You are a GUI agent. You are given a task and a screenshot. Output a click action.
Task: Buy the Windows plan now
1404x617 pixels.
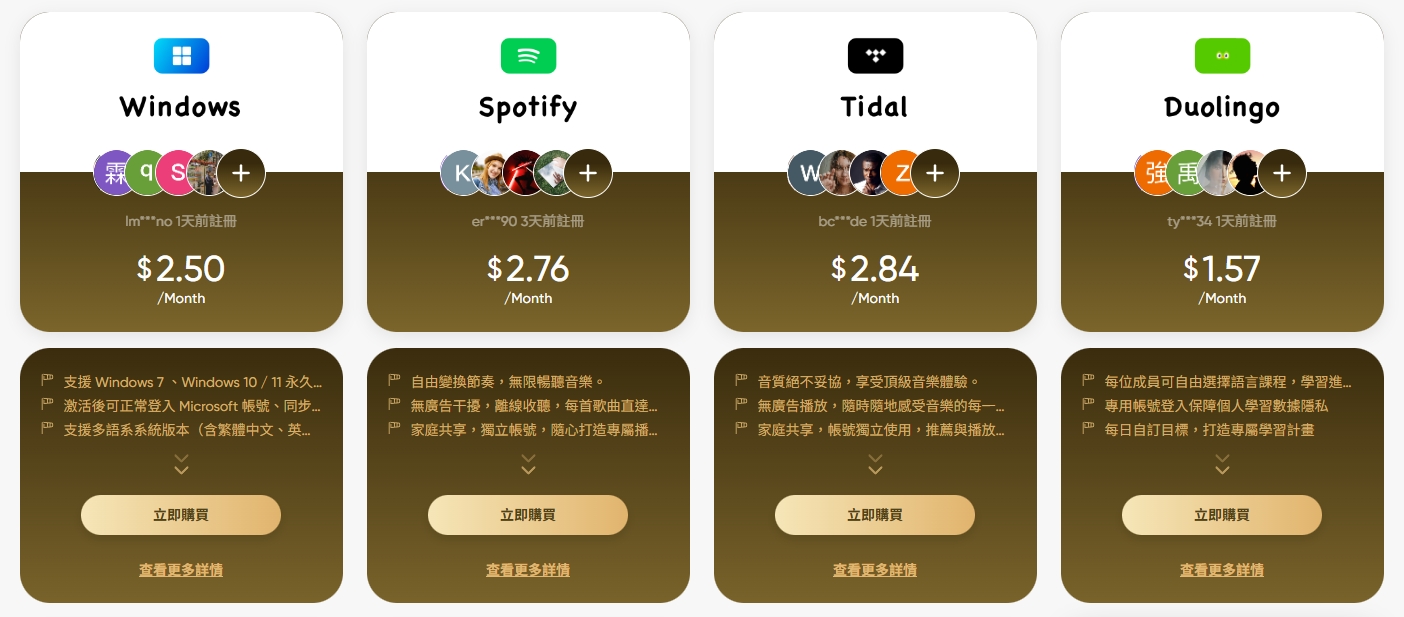181,515
